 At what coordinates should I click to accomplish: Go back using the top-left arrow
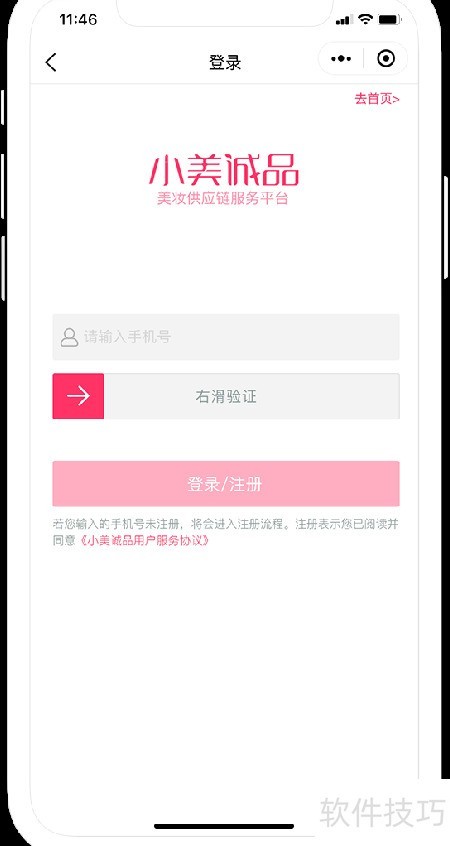point(51,62)
